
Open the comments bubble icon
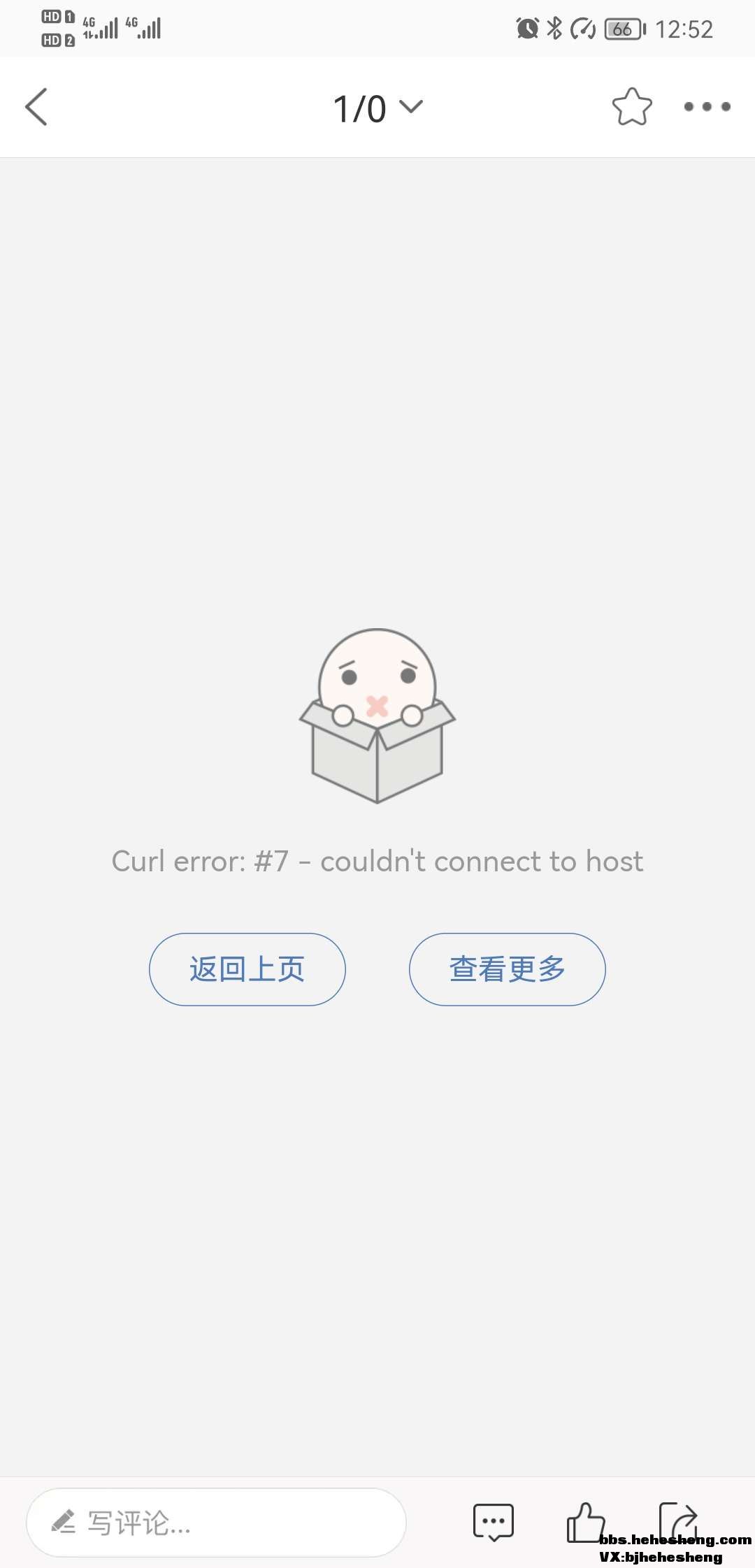click(x=494, y=1522)
